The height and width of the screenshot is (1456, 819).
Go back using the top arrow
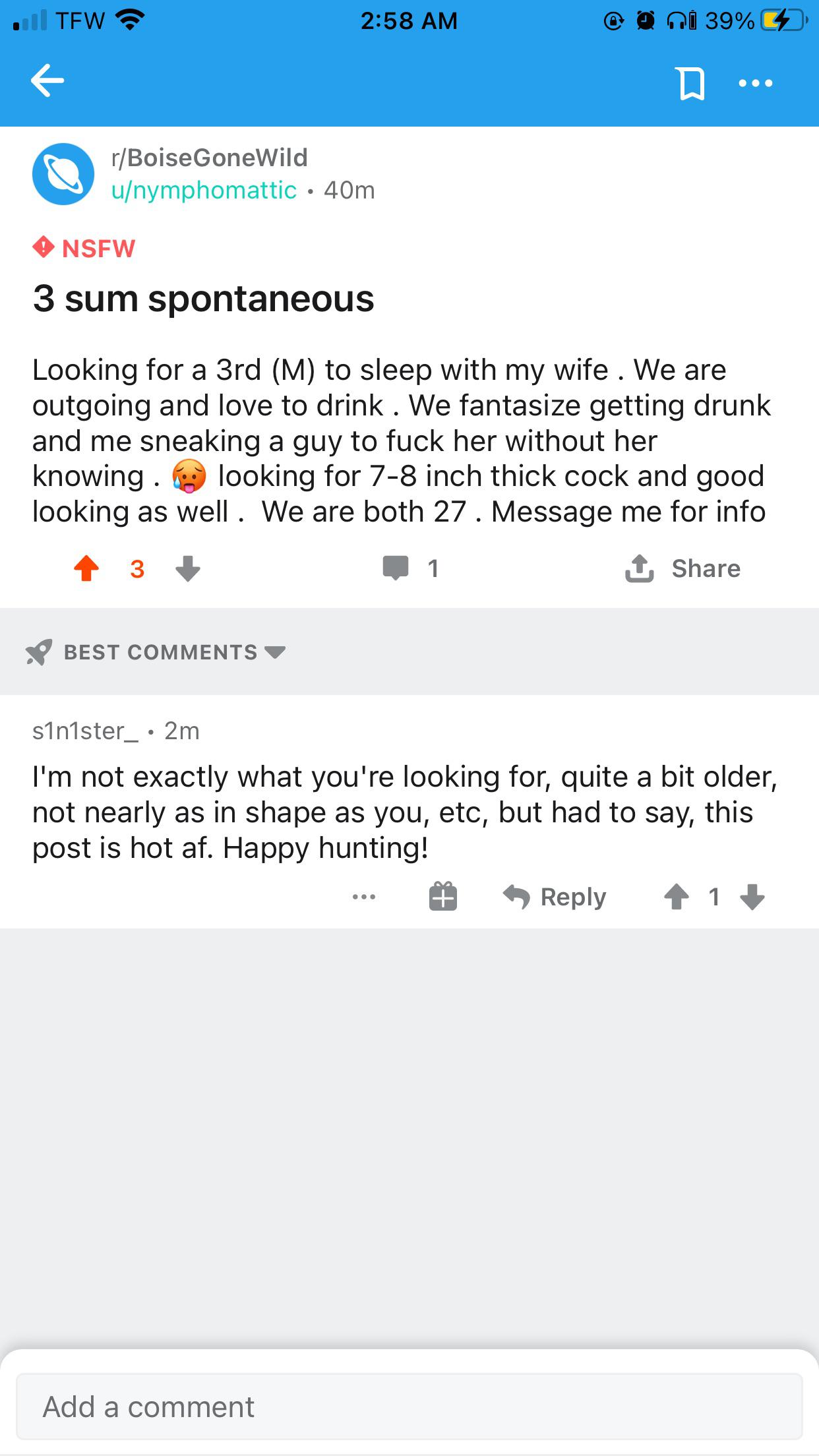pyautogui.click(x=47, y=81)
